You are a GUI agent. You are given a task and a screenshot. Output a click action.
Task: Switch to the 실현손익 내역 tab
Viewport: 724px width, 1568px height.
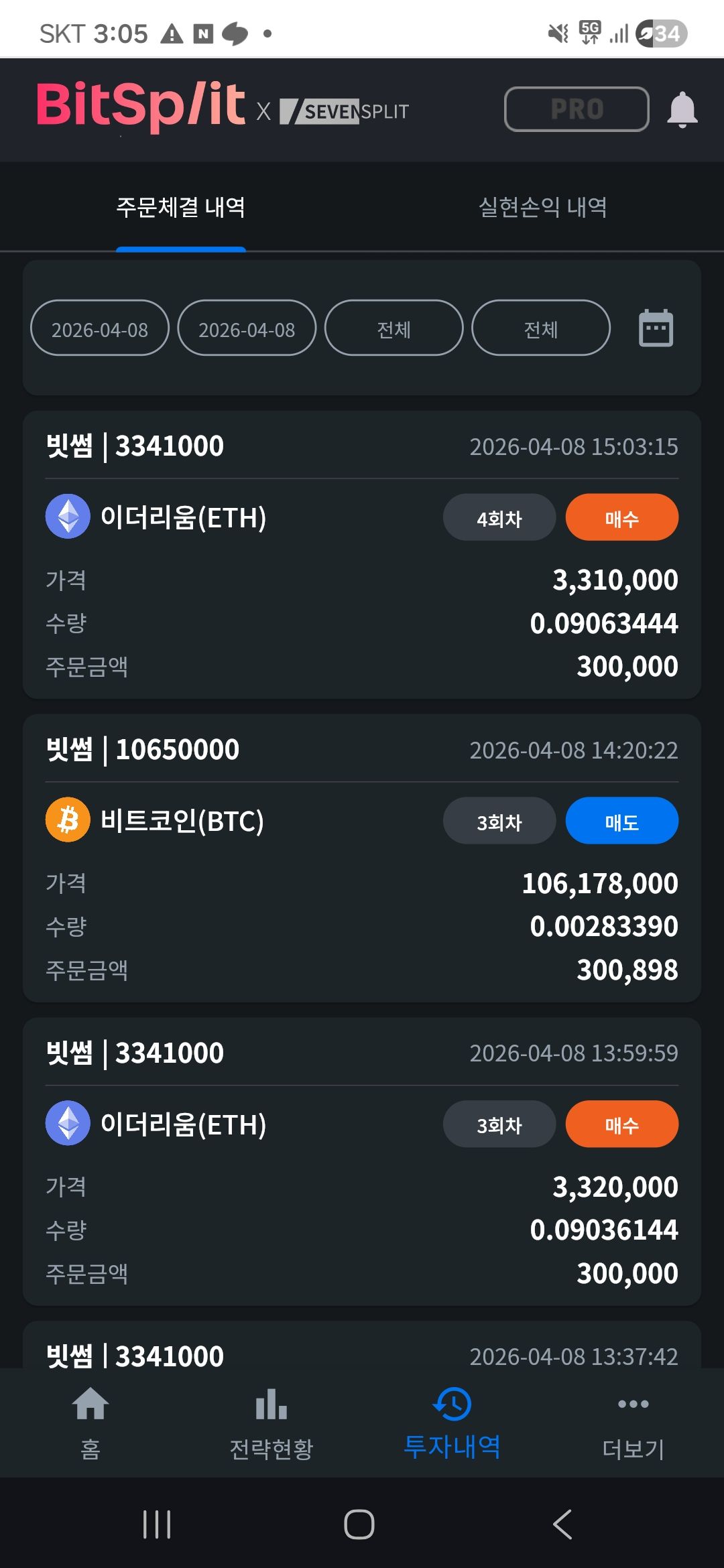click(543, 207)
